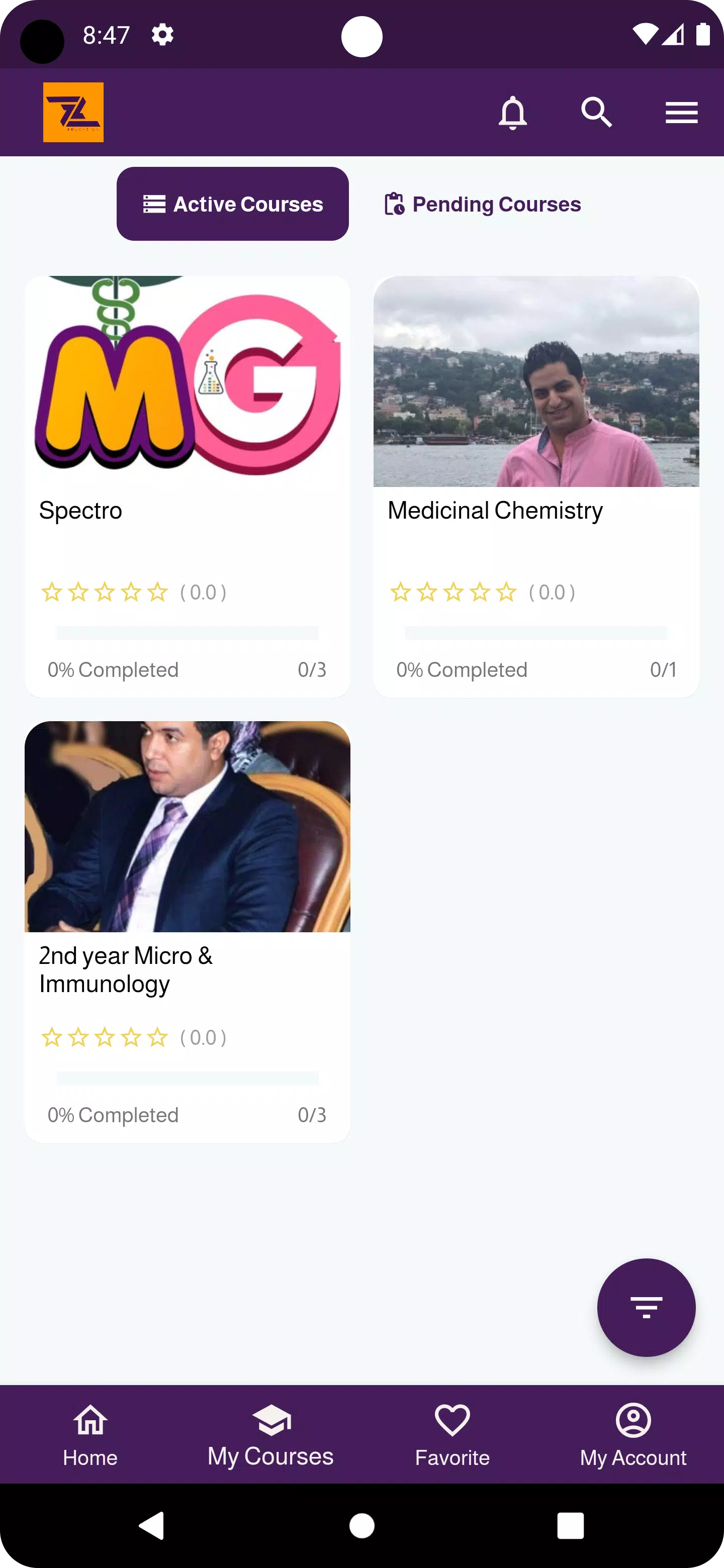The height and width of the screenshot is (1568, 724).
Task: Open the notifications bell
Action: pos(512,113)
